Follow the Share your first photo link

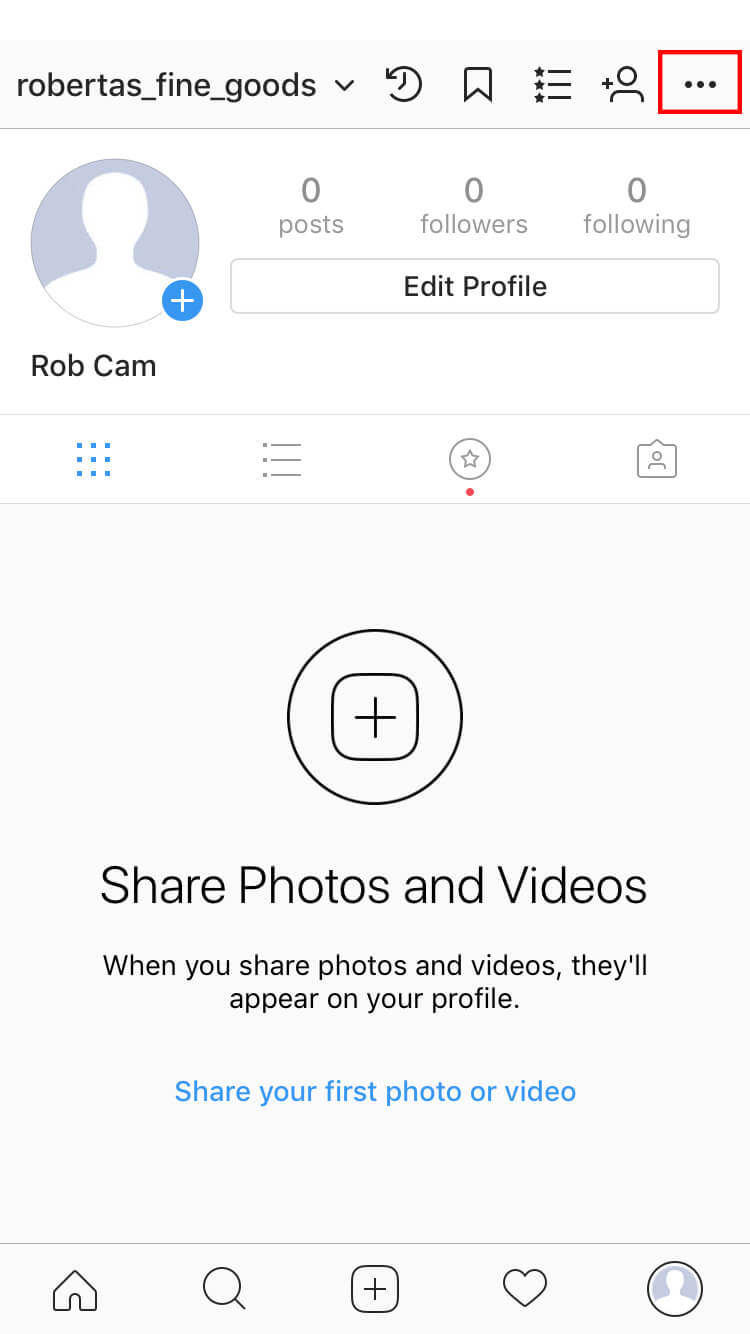(375, 1090)
